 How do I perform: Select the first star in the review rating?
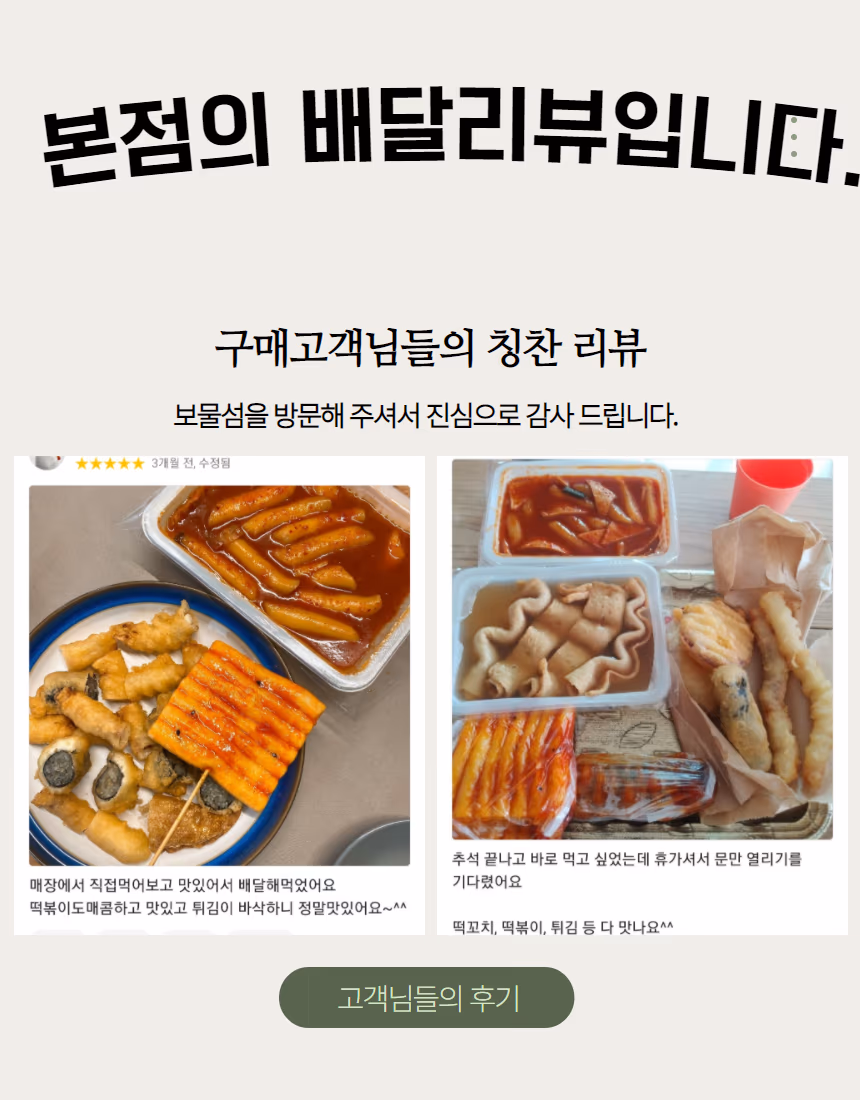pos(80,464)
